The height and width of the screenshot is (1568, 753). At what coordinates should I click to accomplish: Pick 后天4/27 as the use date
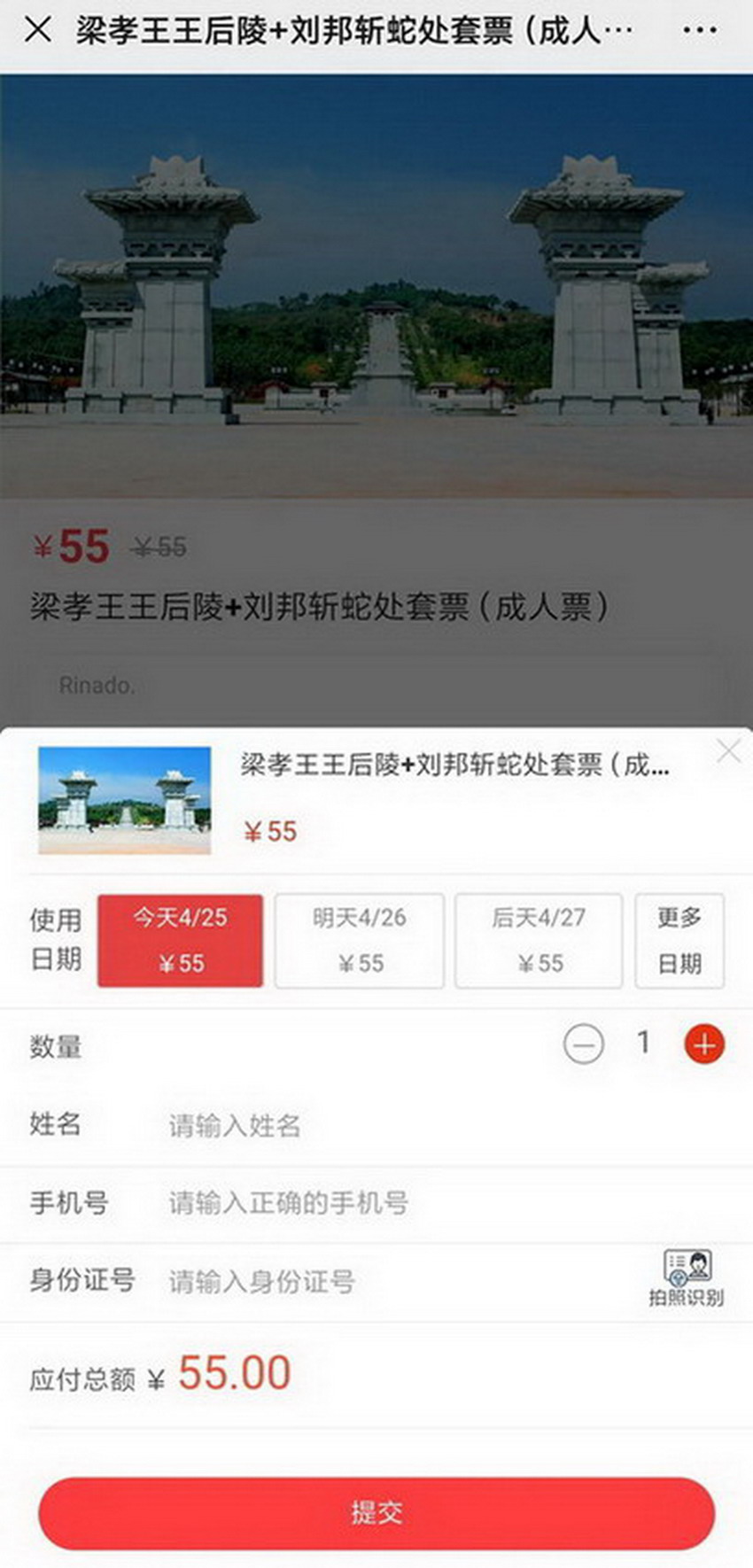pyautogui.click(x=539, y=940)
